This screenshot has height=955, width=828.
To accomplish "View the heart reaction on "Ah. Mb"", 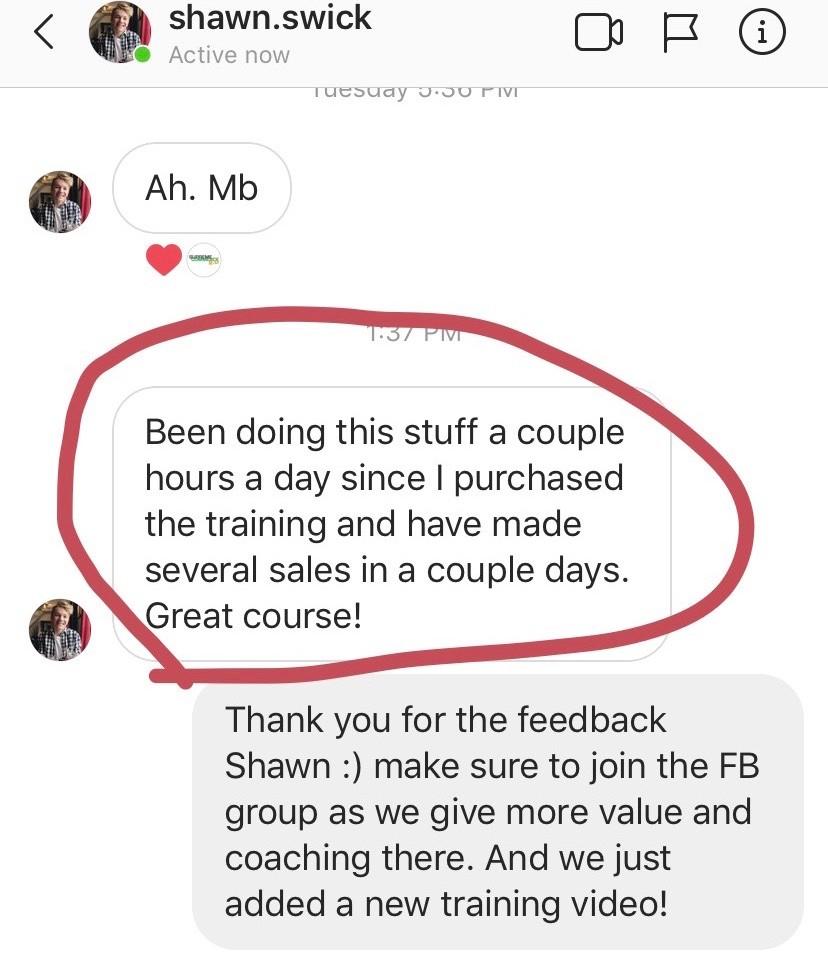I will tap(165, 261).
